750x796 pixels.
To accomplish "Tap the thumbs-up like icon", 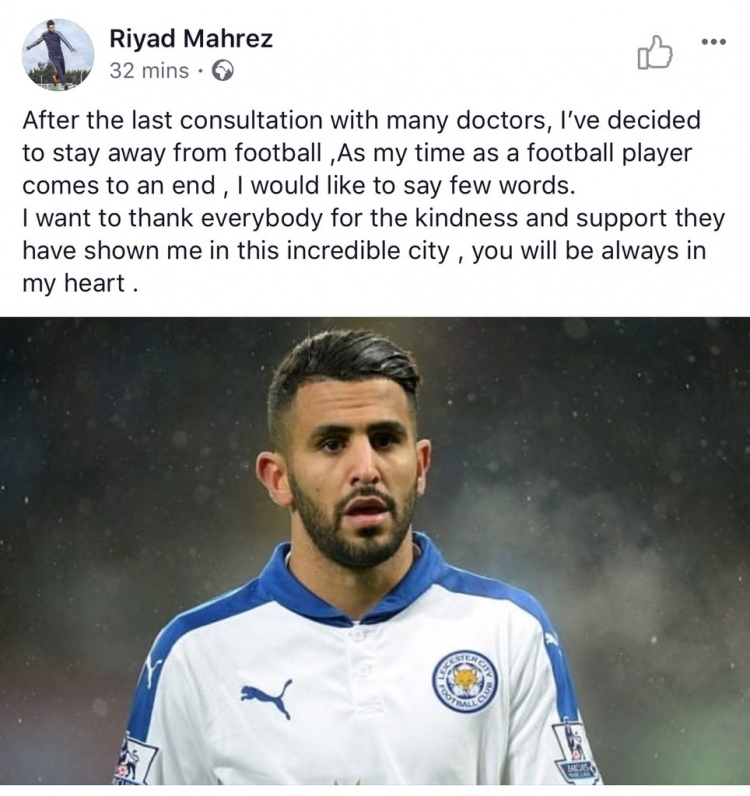I will coord(655,53).
